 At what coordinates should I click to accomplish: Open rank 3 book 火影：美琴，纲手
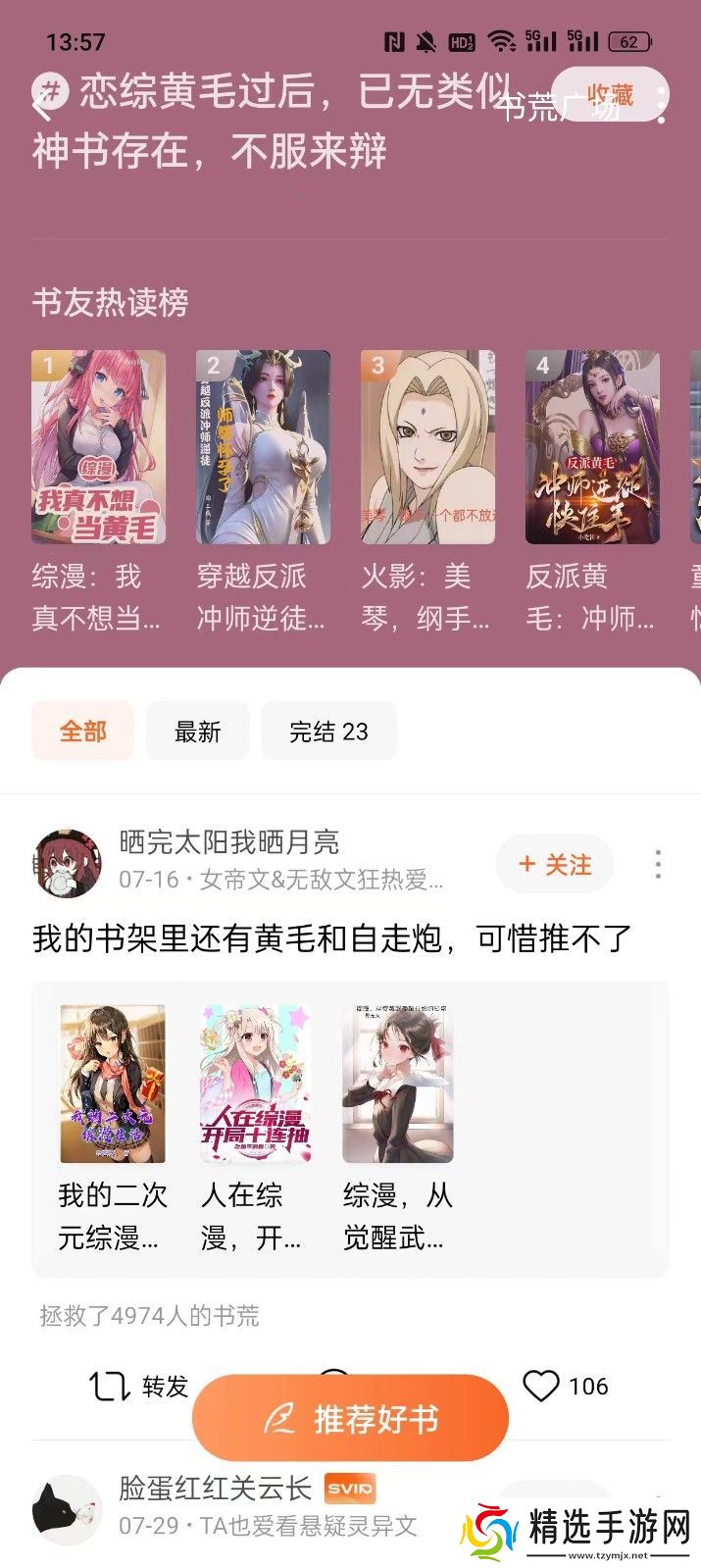[427, 447]
